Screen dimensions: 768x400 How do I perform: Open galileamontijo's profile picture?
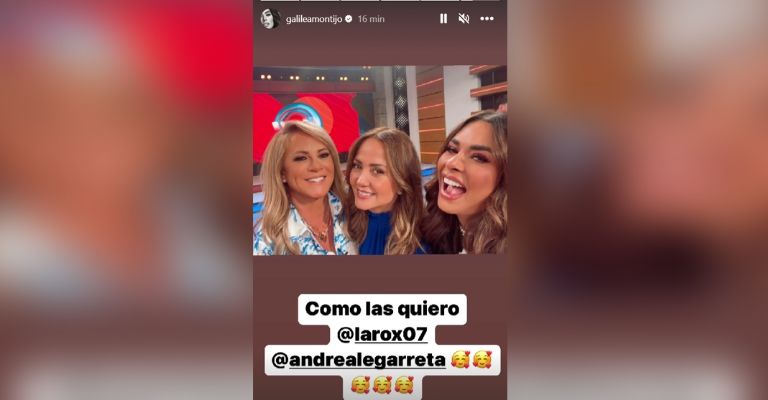pos(269,18)
